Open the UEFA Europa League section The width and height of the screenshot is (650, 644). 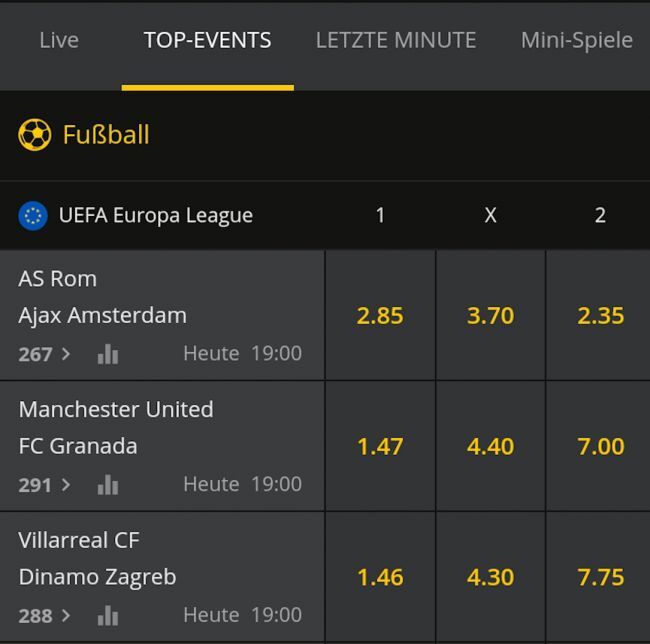[x=155, y=215]
